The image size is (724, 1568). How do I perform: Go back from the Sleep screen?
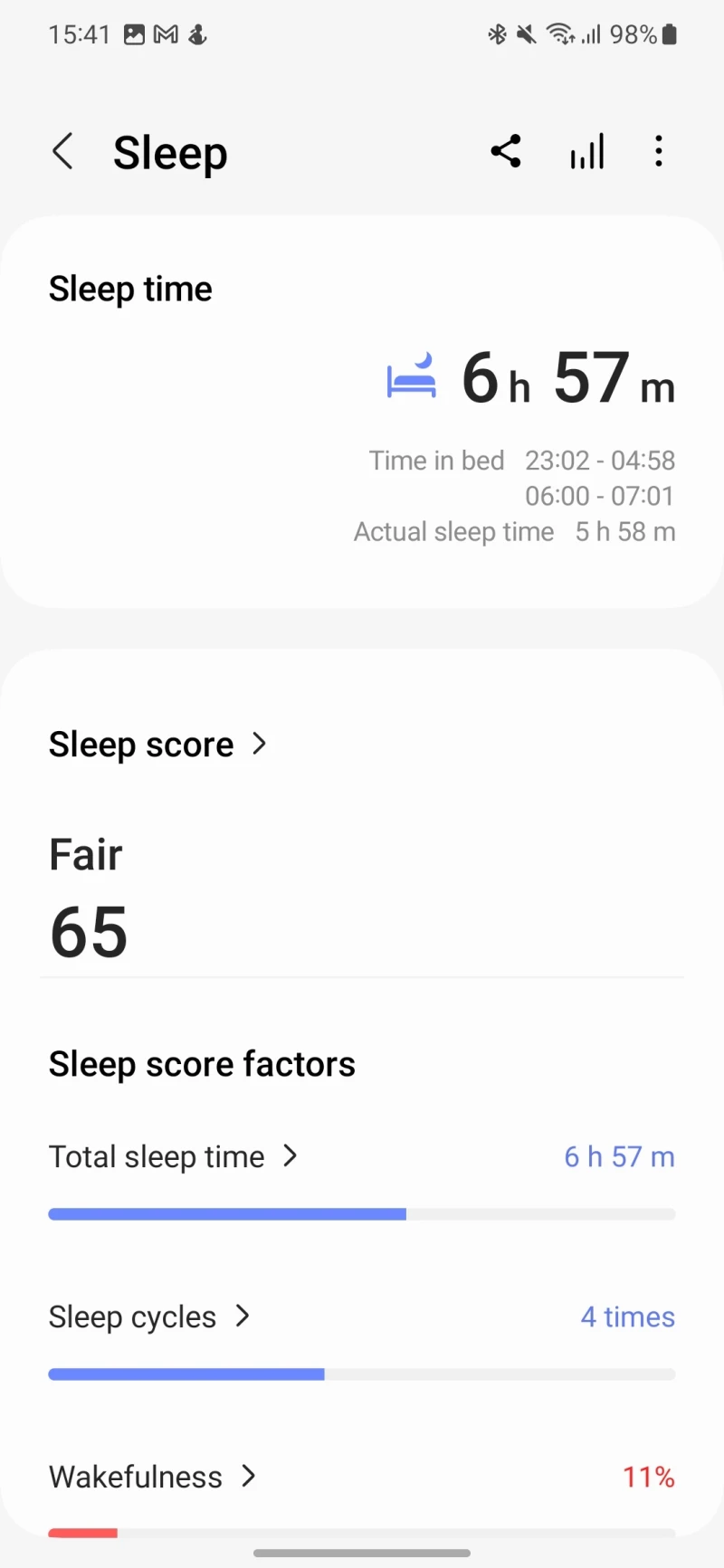pos(62,152)
